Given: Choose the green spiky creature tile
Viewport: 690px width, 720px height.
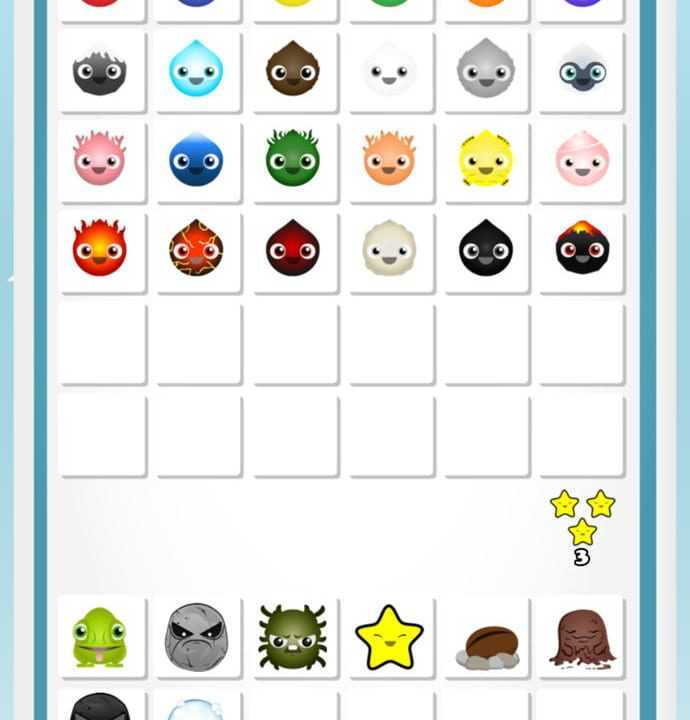Looking at the screenshot, I should coord(293,160).
